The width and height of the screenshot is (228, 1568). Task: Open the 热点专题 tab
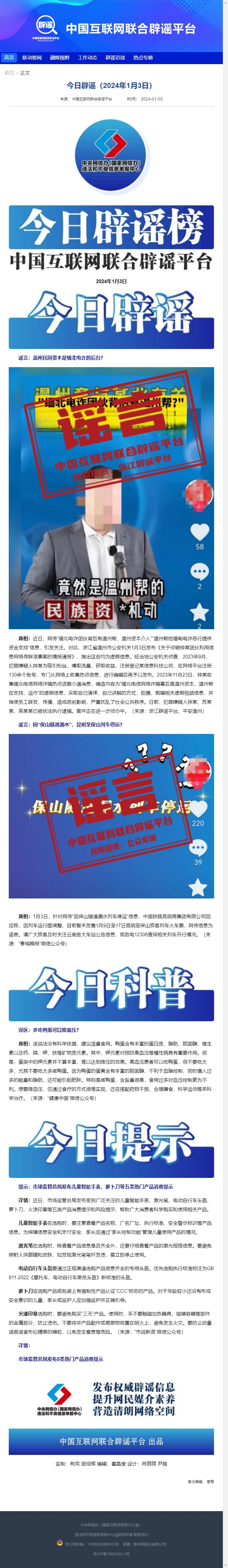point(143,58)
